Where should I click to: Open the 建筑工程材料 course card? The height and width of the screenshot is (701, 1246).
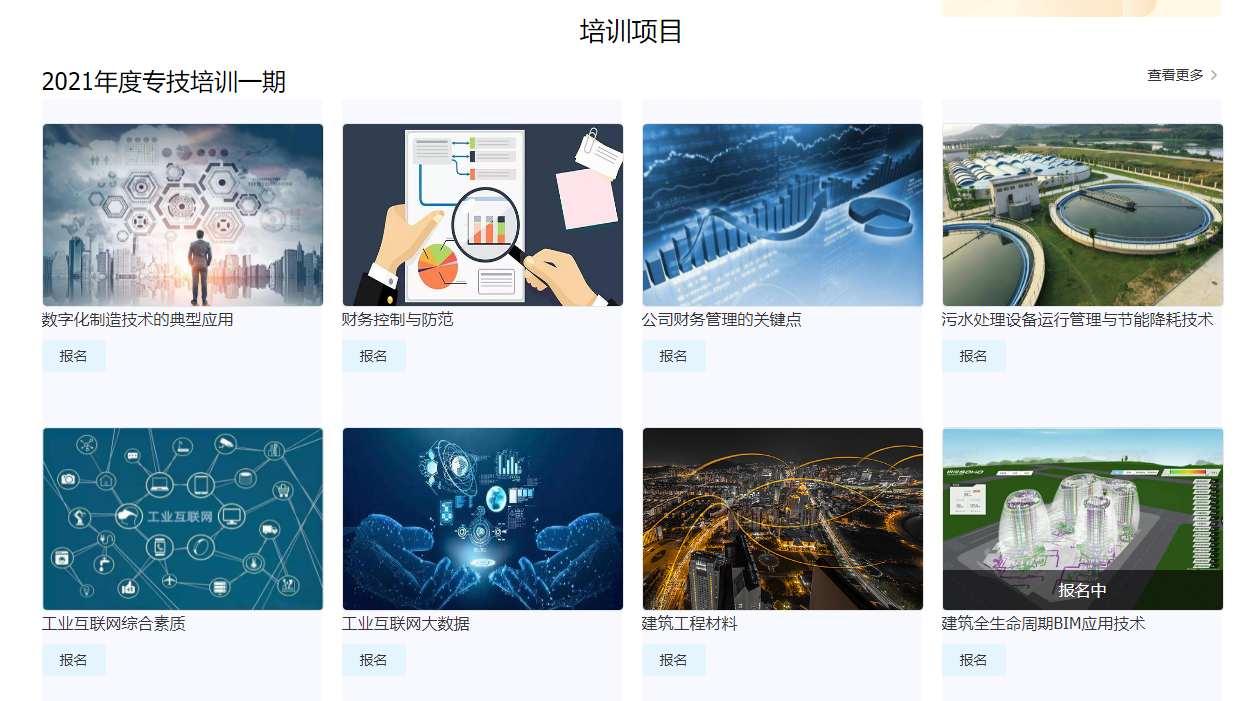[x=783, y=519]
